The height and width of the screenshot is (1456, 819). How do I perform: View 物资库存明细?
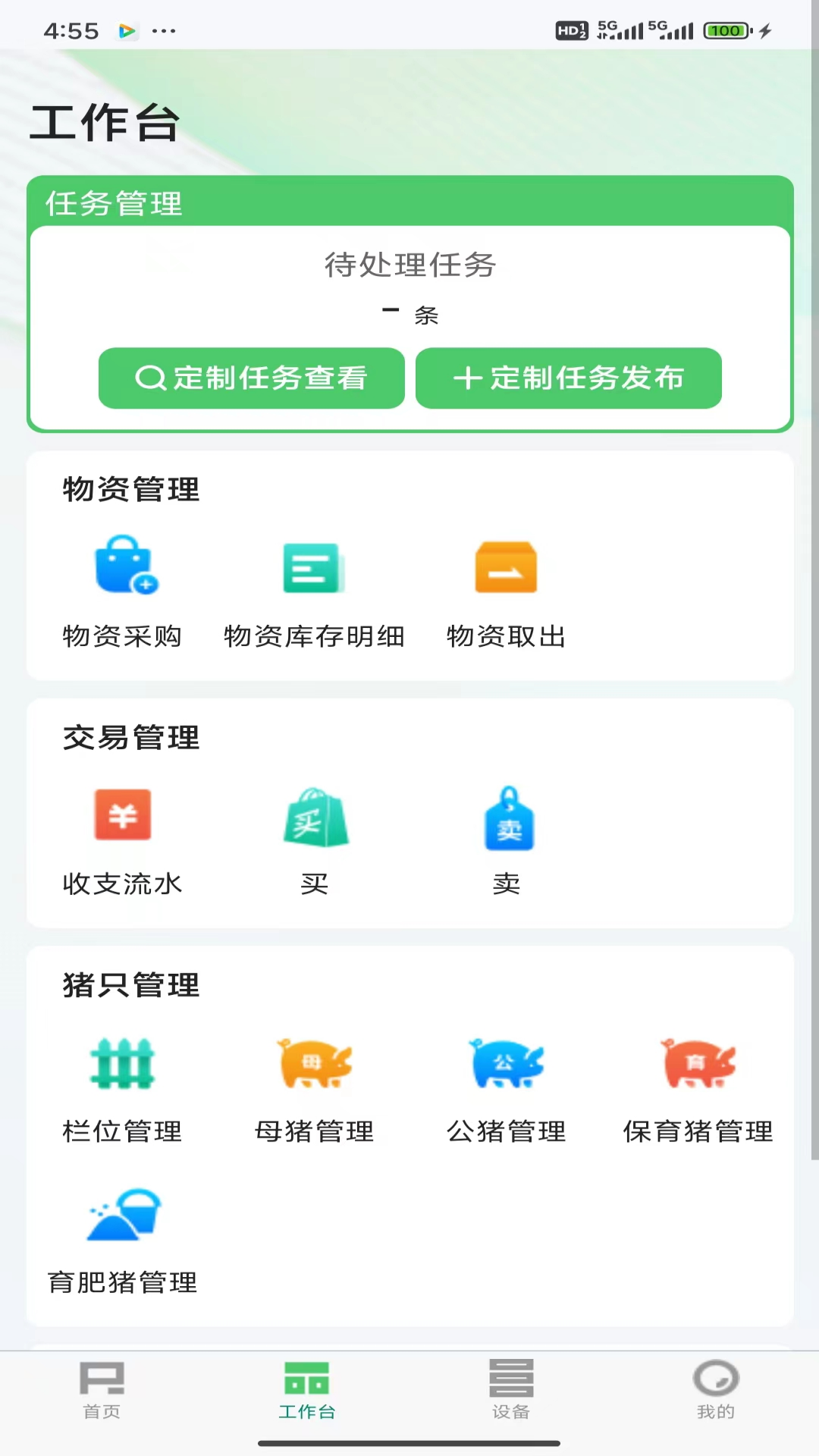click(314, 591)
